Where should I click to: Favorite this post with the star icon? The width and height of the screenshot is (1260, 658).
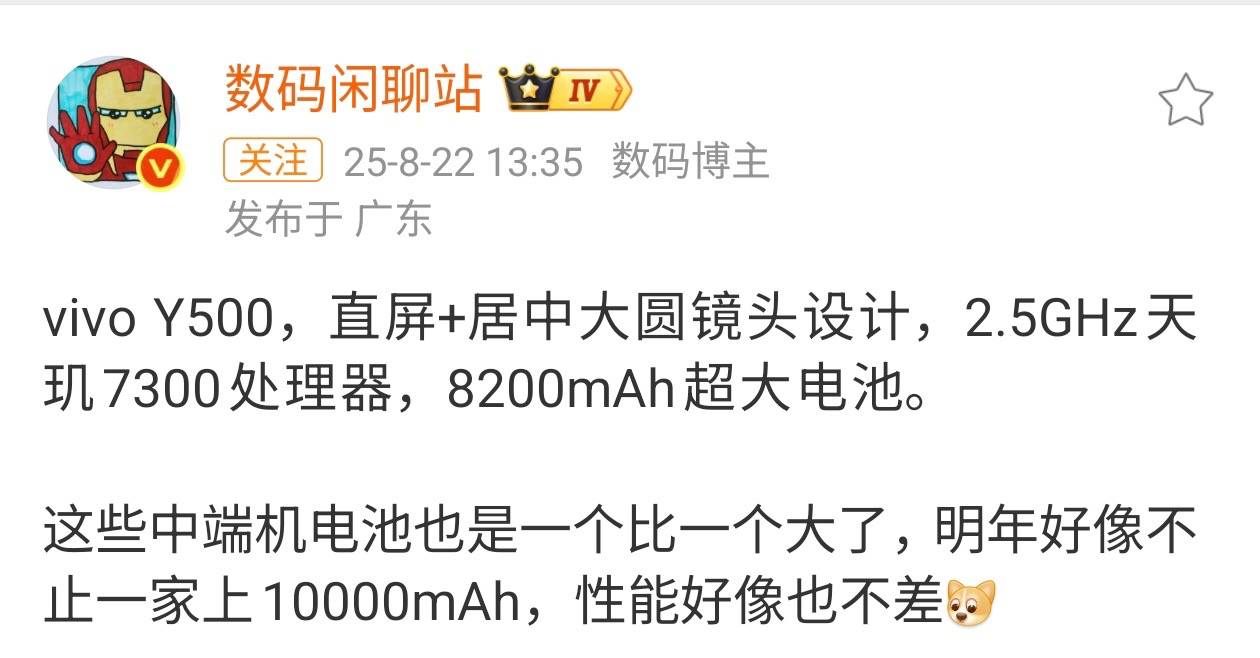[x=1185, y=101]
